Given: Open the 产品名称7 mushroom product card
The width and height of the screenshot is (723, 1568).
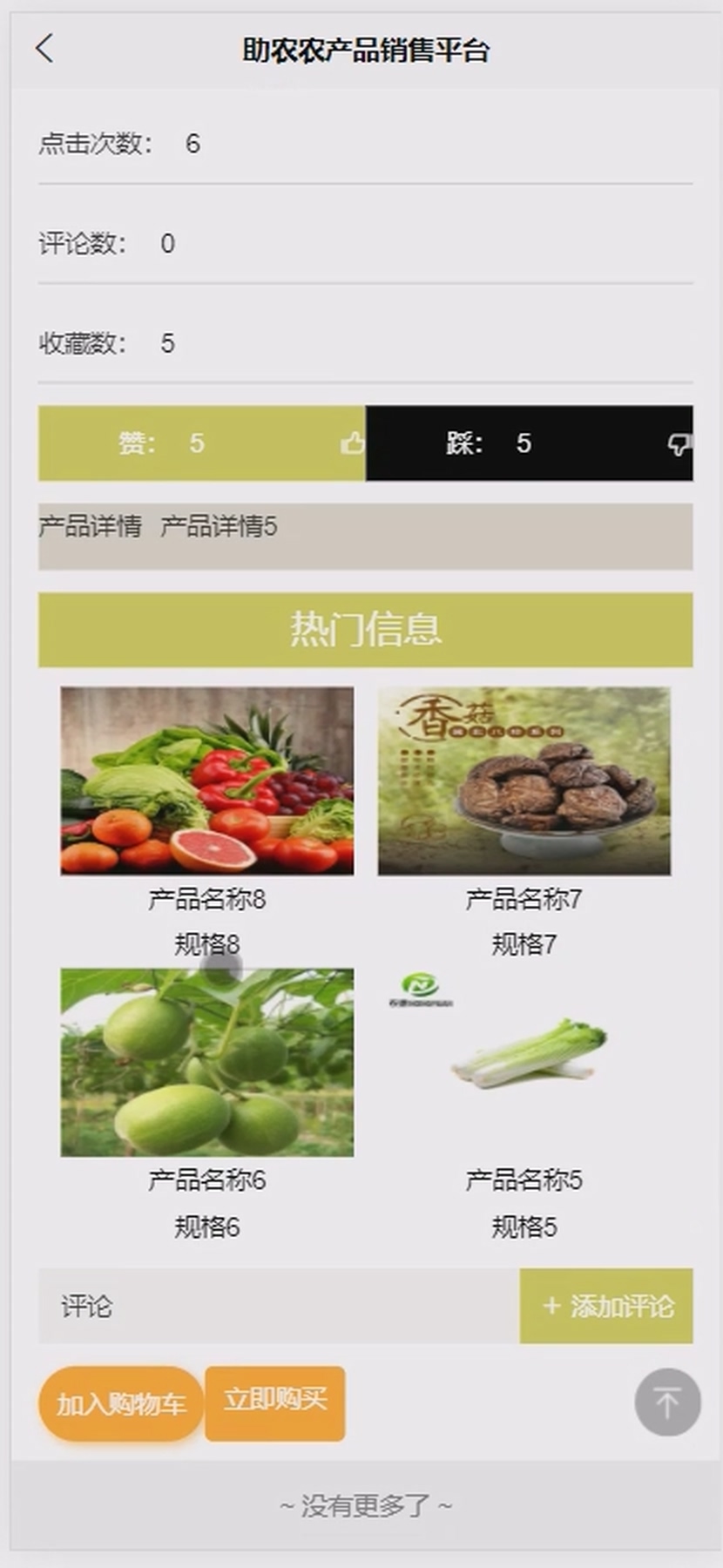Looking at the screenshot, I should coord(524,781).
